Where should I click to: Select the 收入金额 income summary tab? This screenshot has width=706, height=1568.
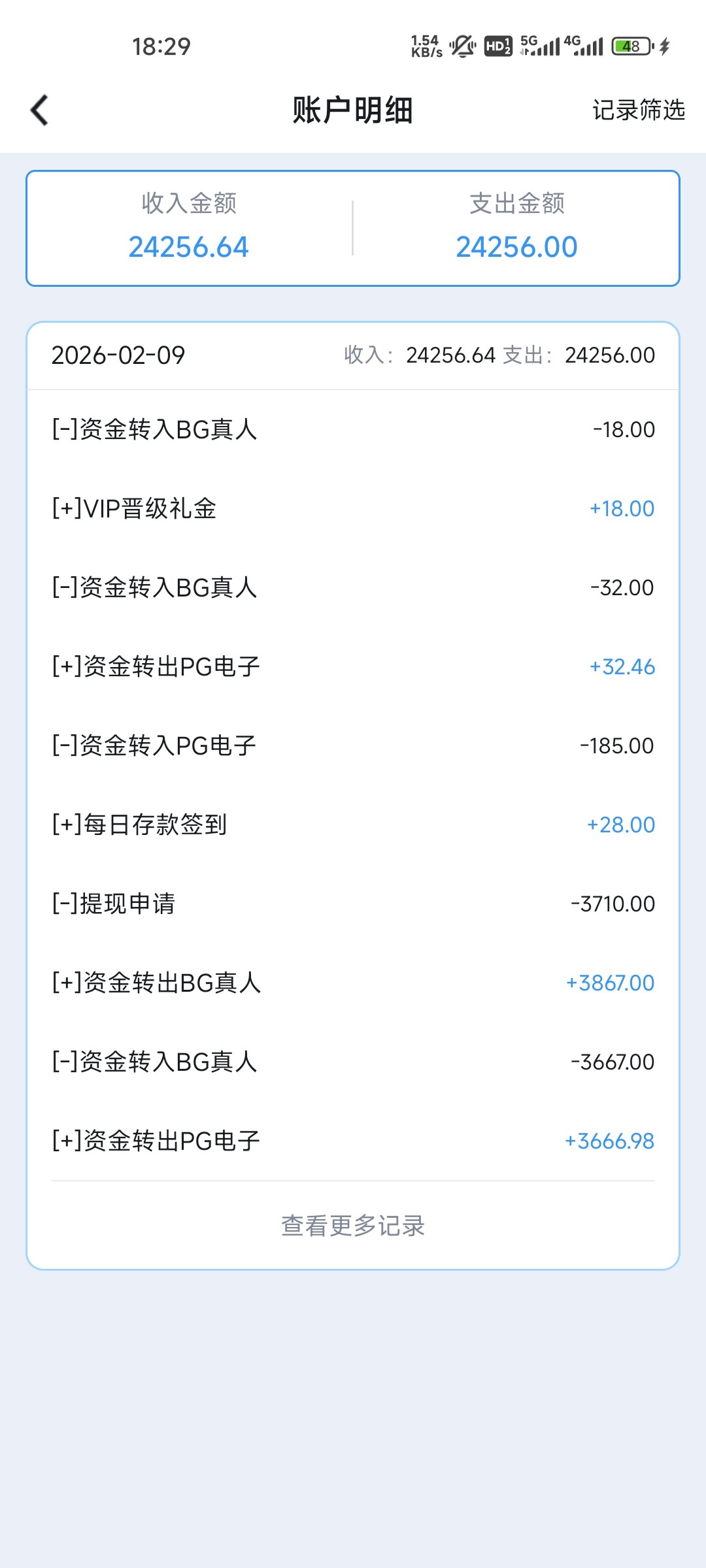[189, 225]
